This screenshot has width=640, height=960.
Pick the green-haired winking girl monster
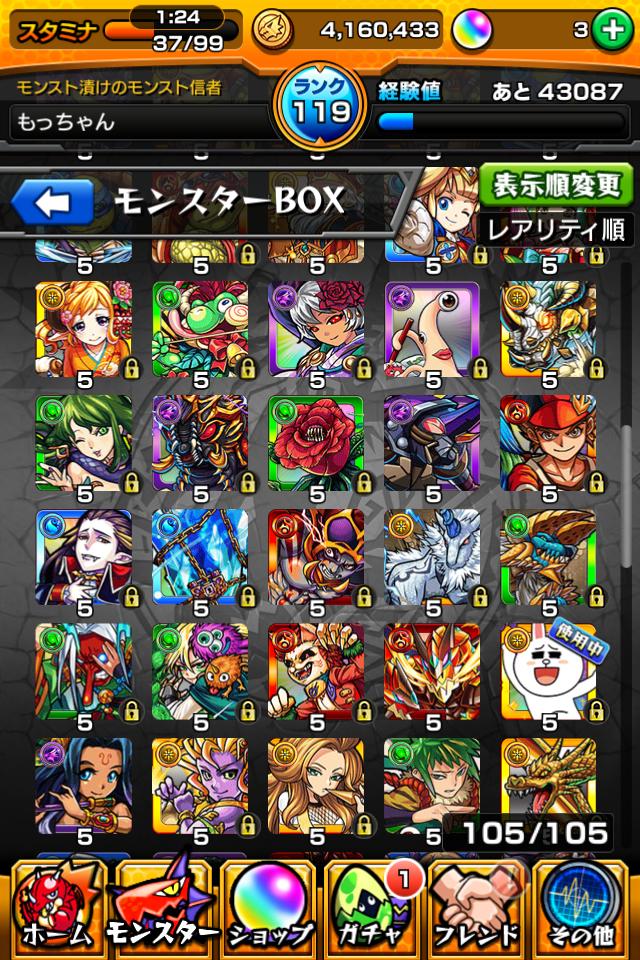coord(84,442)
